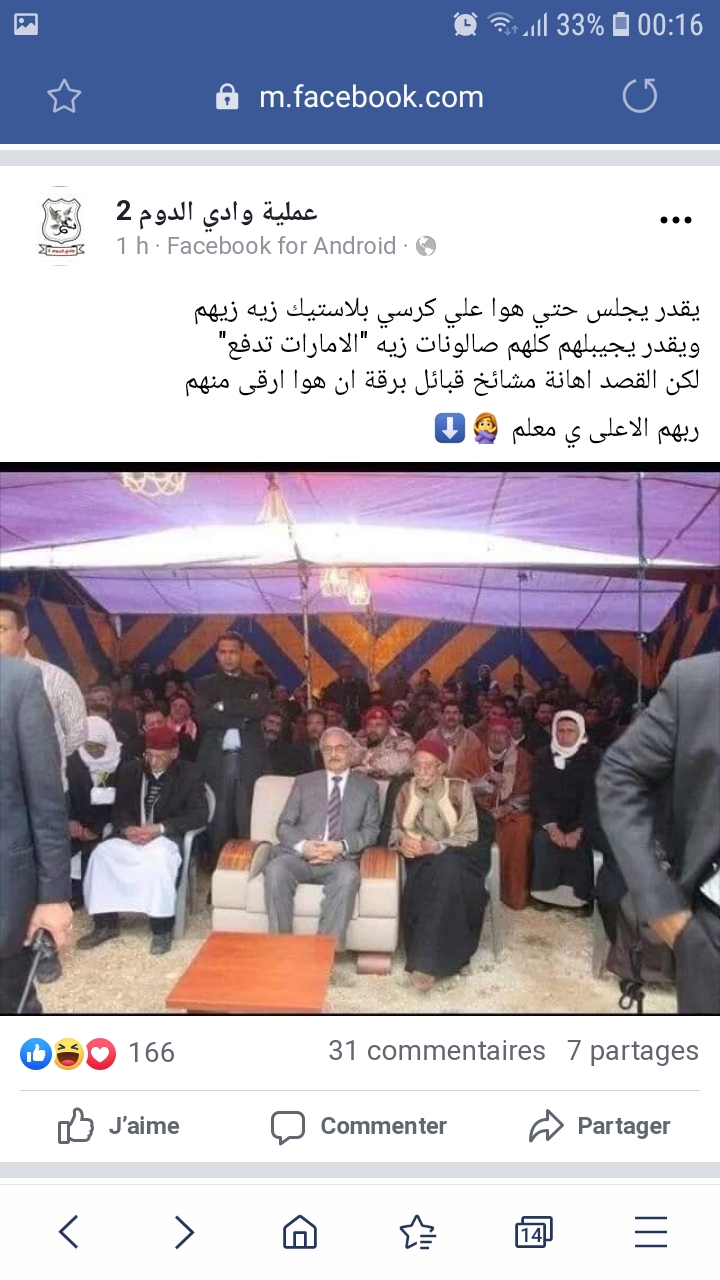This screenshot has height=1280, width=720.
Task: Open the post's three-dot options menu
Action: [x=676, y=221]
